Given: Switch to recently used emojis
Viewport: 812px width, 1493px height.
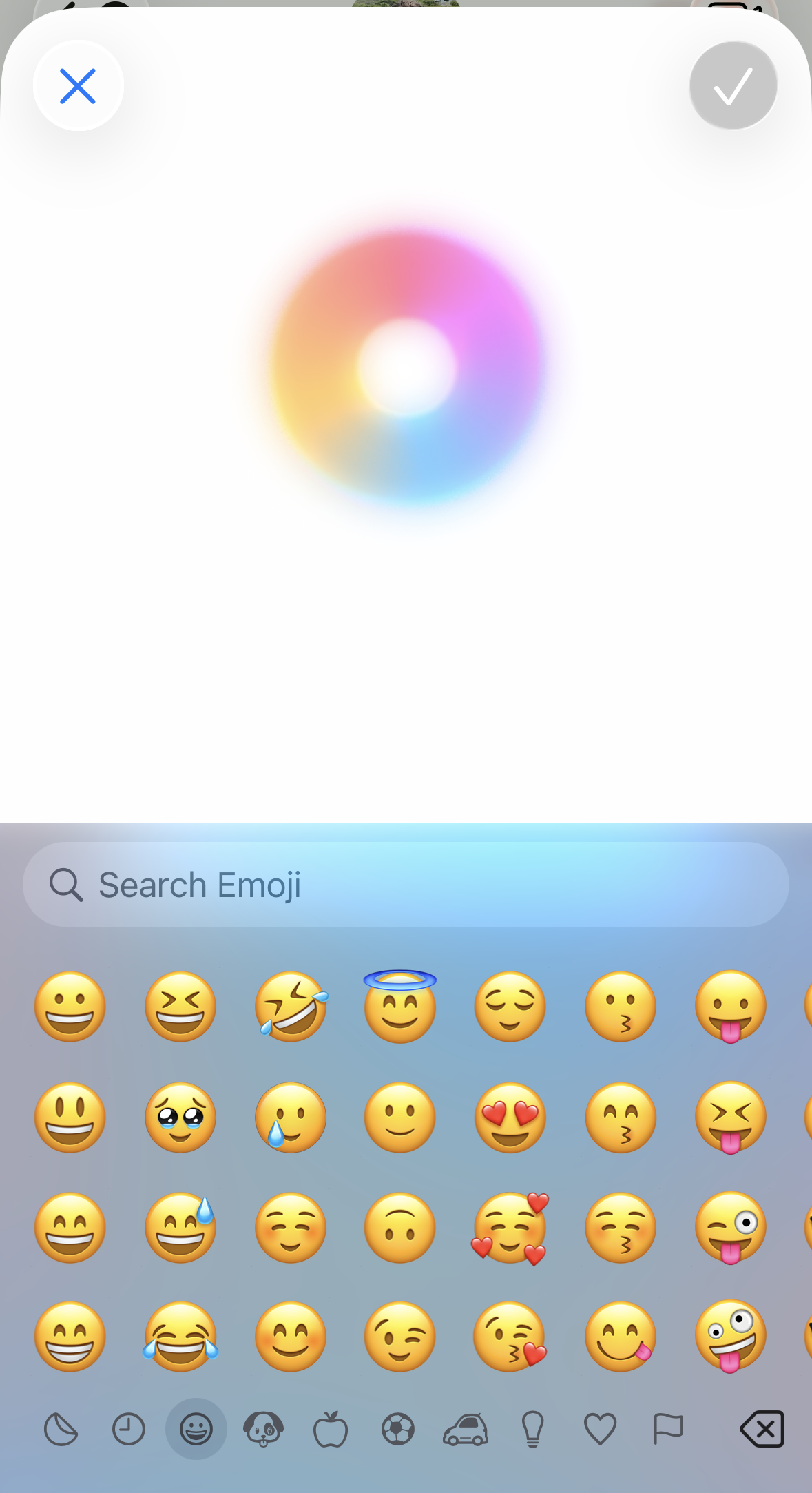Looking at the screenshot, I should (x=128, y=1429).
